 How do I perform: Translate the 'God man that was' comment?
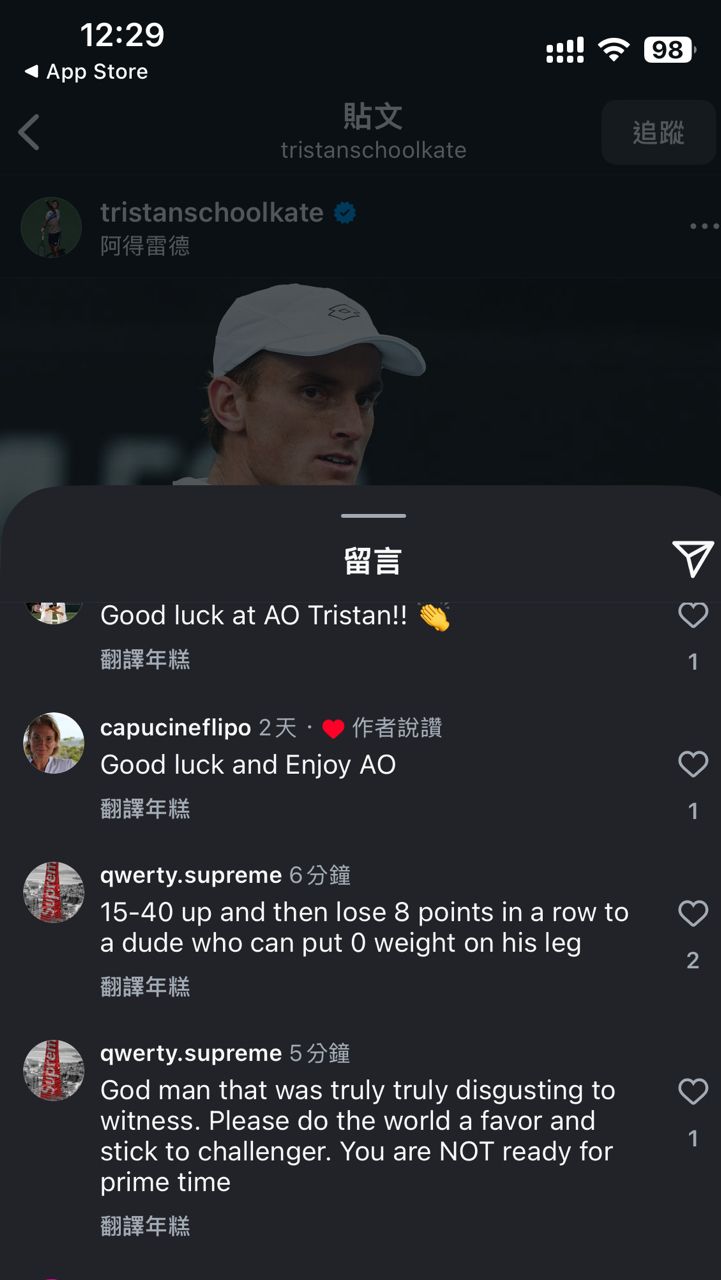[145, 1225]
